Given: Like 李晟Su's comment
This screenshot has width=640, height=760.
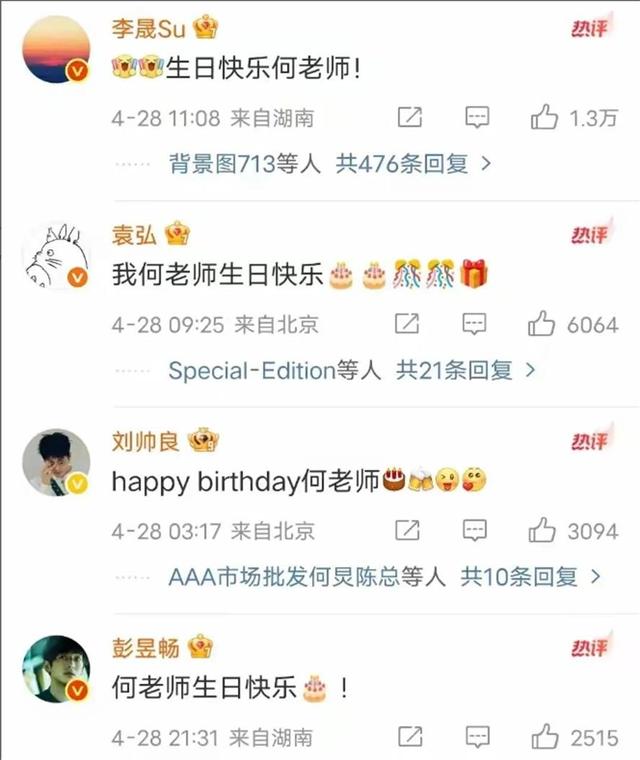Looking at the screenshot, I should pyautogui.click(x=545, y=118).
